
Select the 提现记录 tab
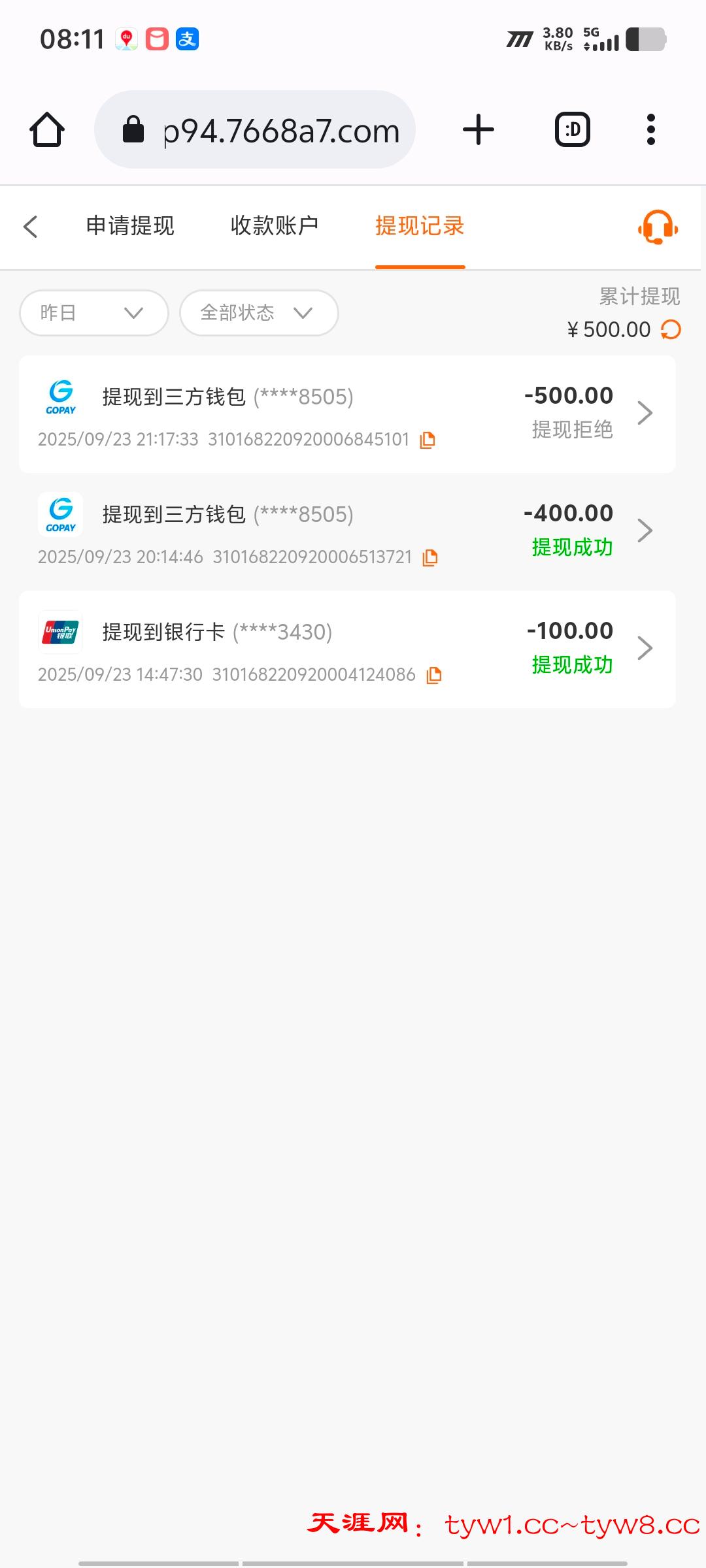tap(420, 226)
